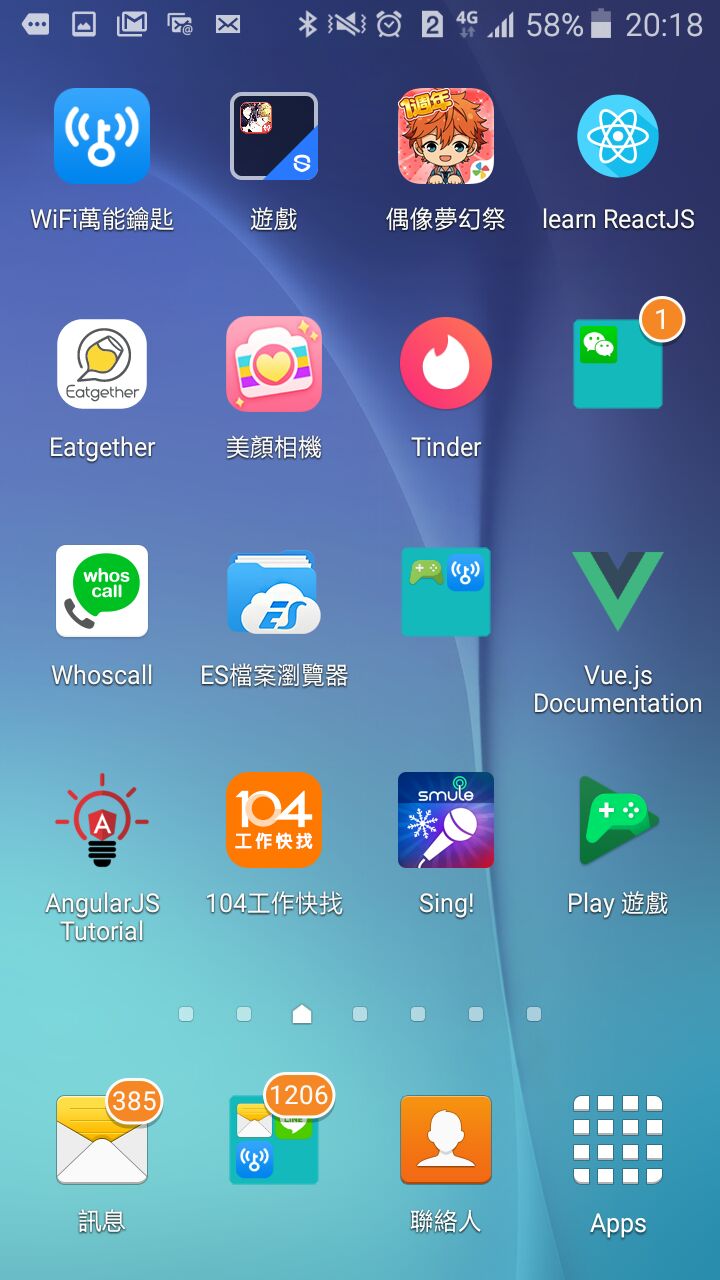
Task: Open the Smule Sing! app
Action: [x=446, y=820]
